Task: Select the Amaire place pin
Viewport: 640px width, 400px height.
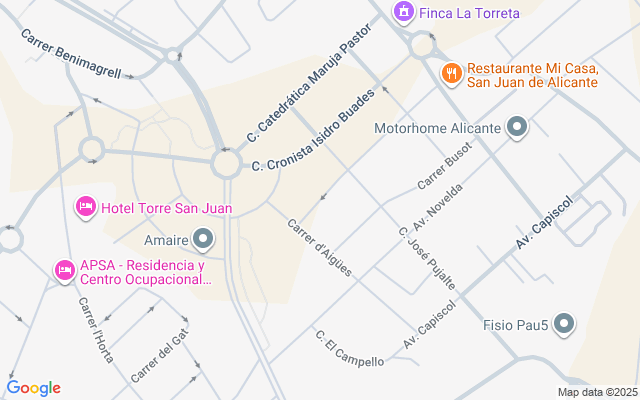Action: tap(203, 240)
